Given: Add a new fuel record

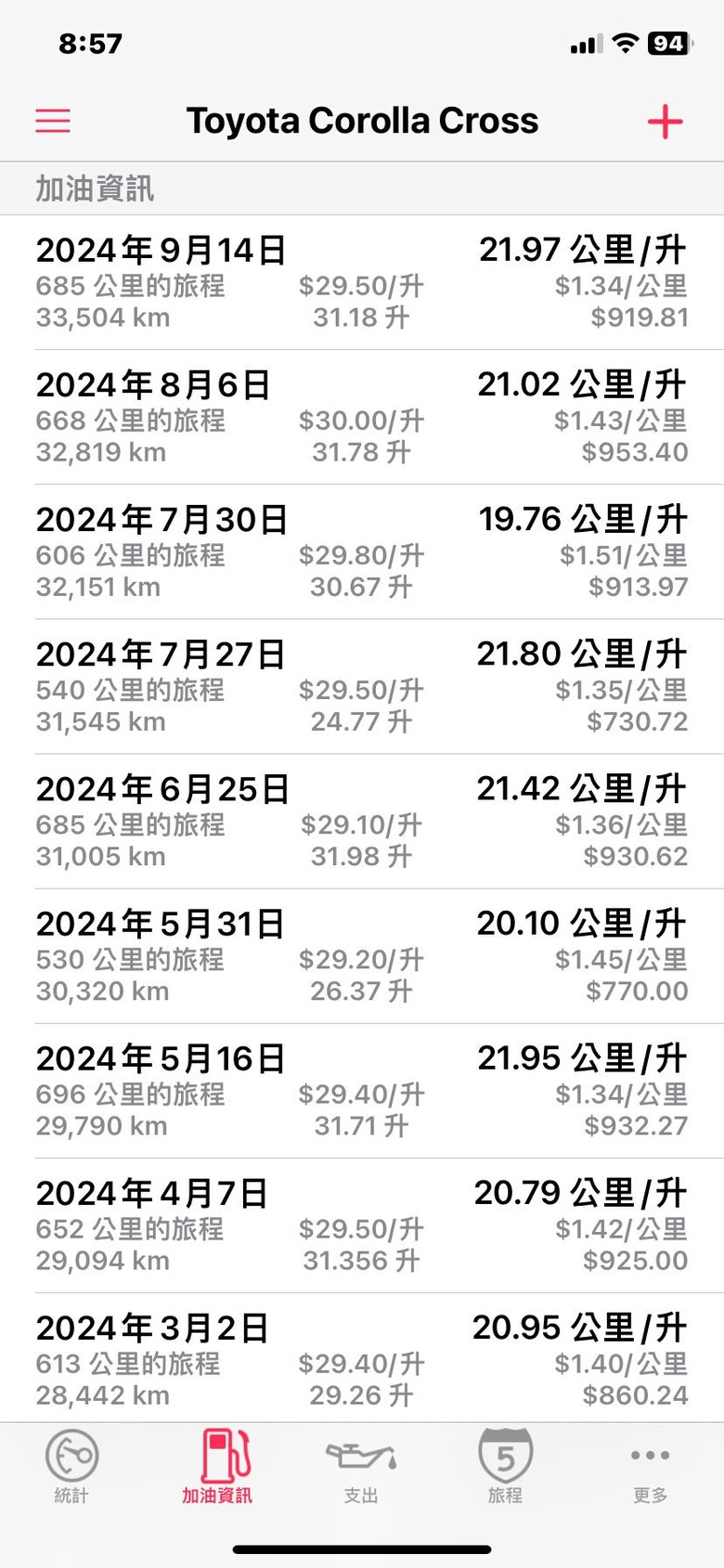Looking at the screenshot, I should point(665,122).
